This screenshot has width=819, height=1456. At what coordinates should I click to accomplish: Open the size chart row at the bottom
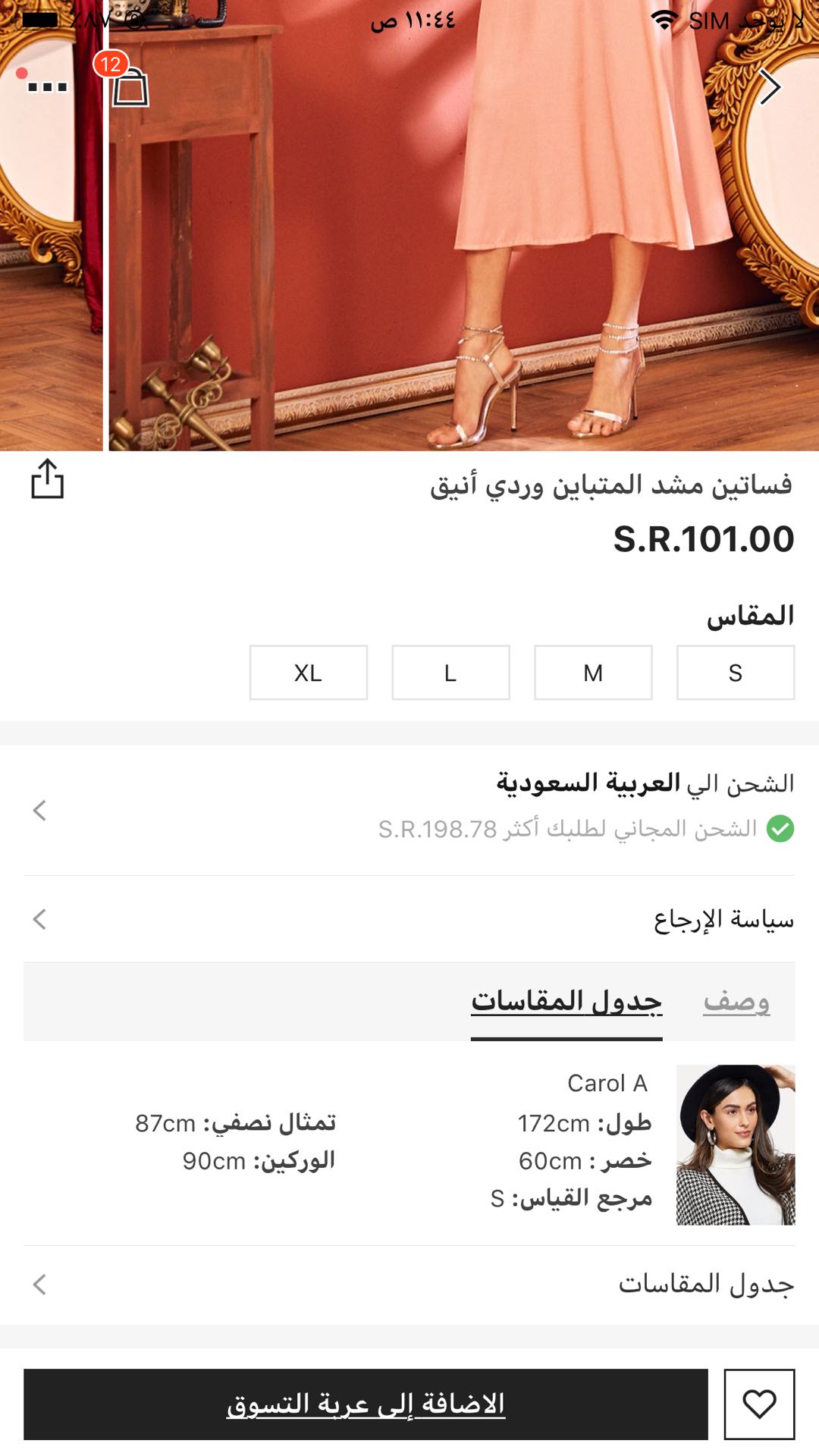[409, 1285]
